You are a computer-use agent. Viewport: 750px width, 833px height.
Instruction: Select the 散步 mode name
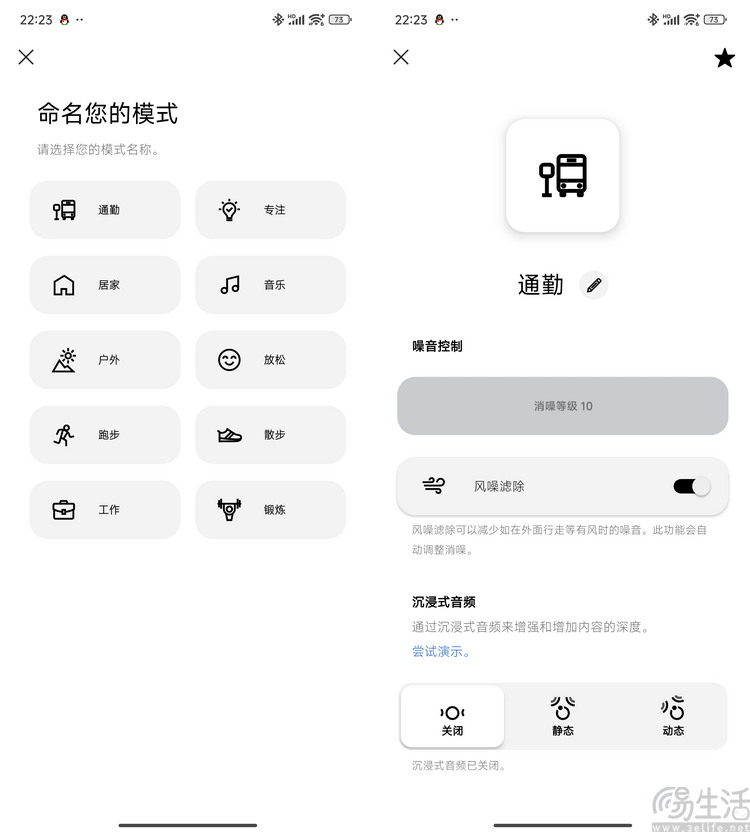pyautogui.click(x=270, y=435)
